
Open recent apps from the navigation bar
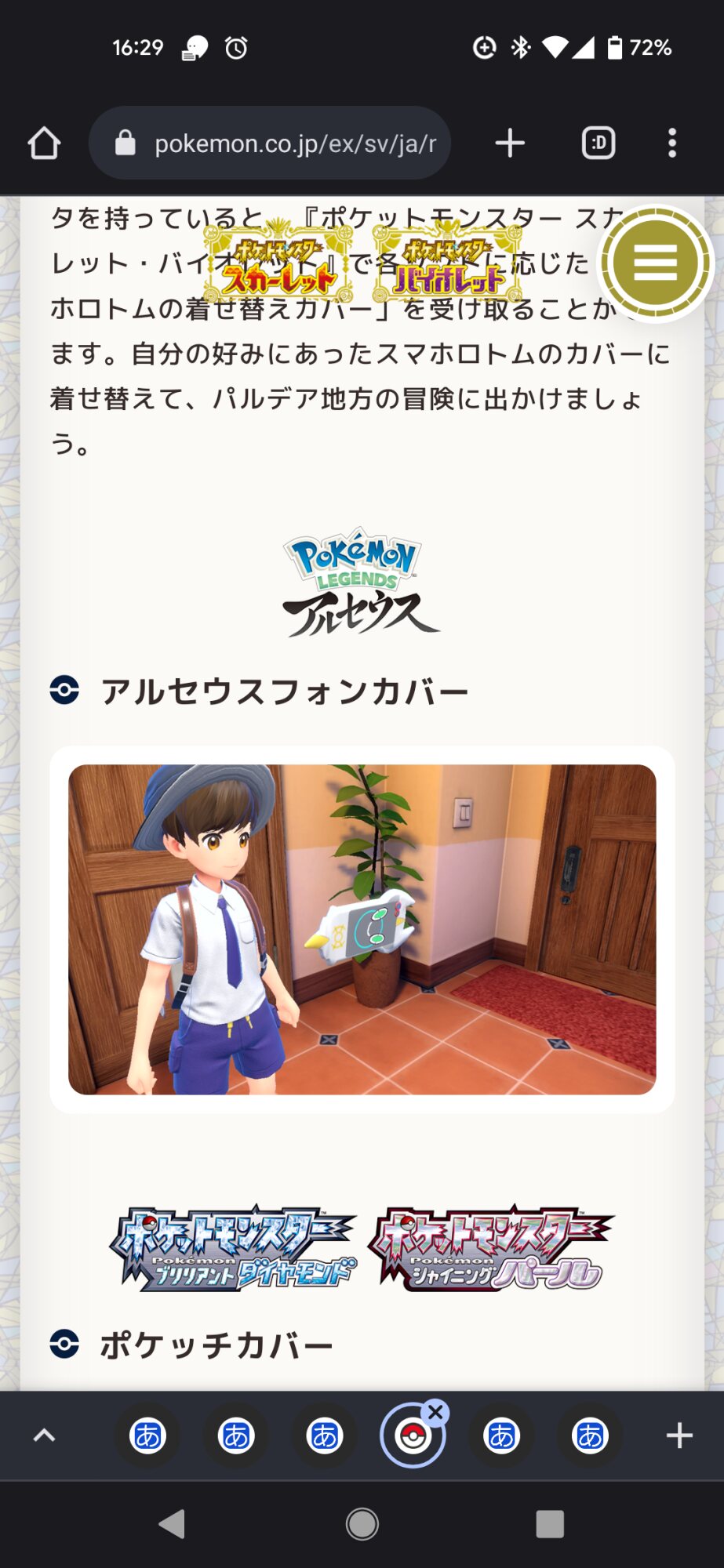click(x=550, y=1524)
